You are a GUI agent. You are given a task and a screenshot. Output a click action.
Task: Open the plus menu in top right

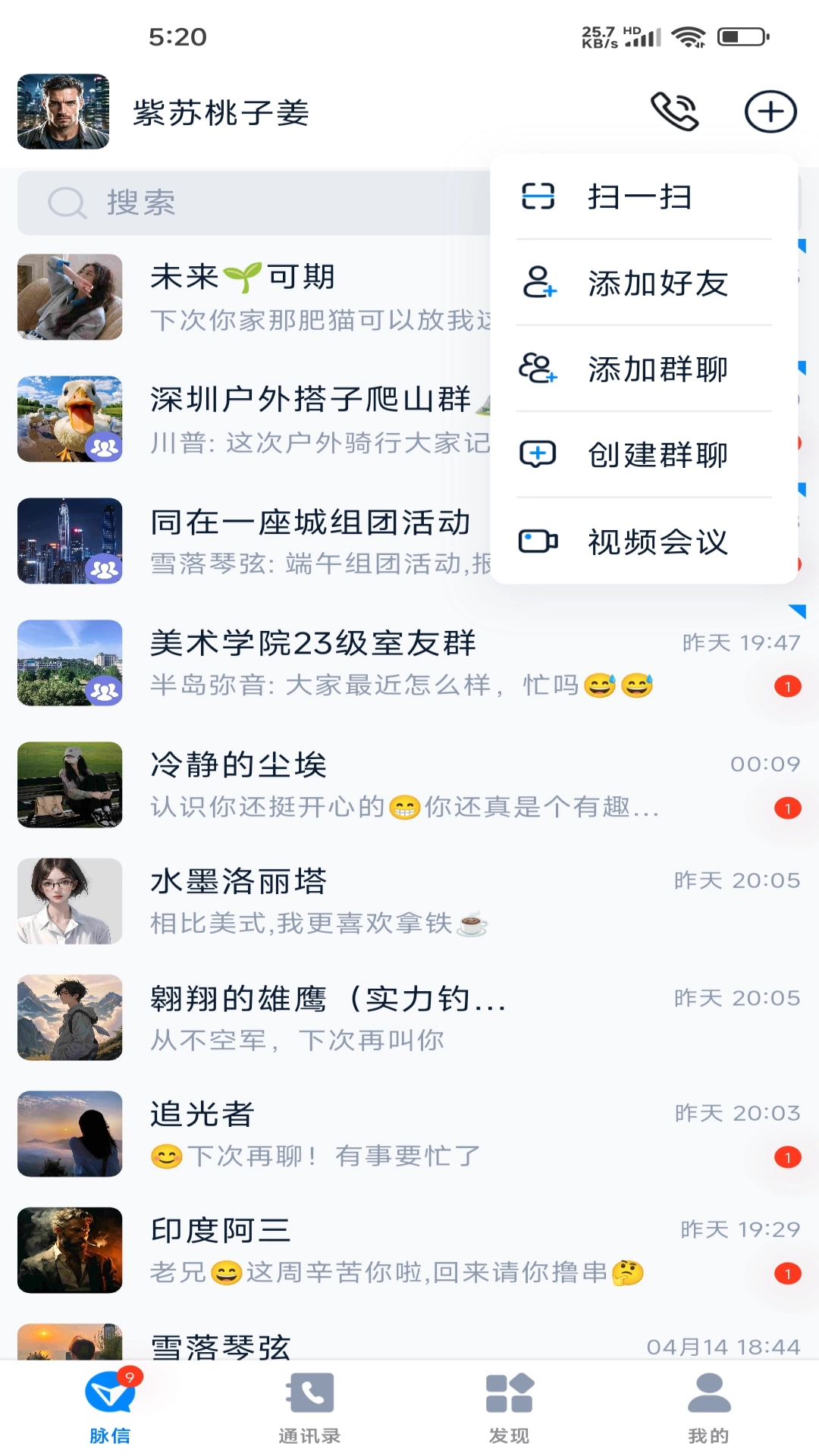click(770, 111)
